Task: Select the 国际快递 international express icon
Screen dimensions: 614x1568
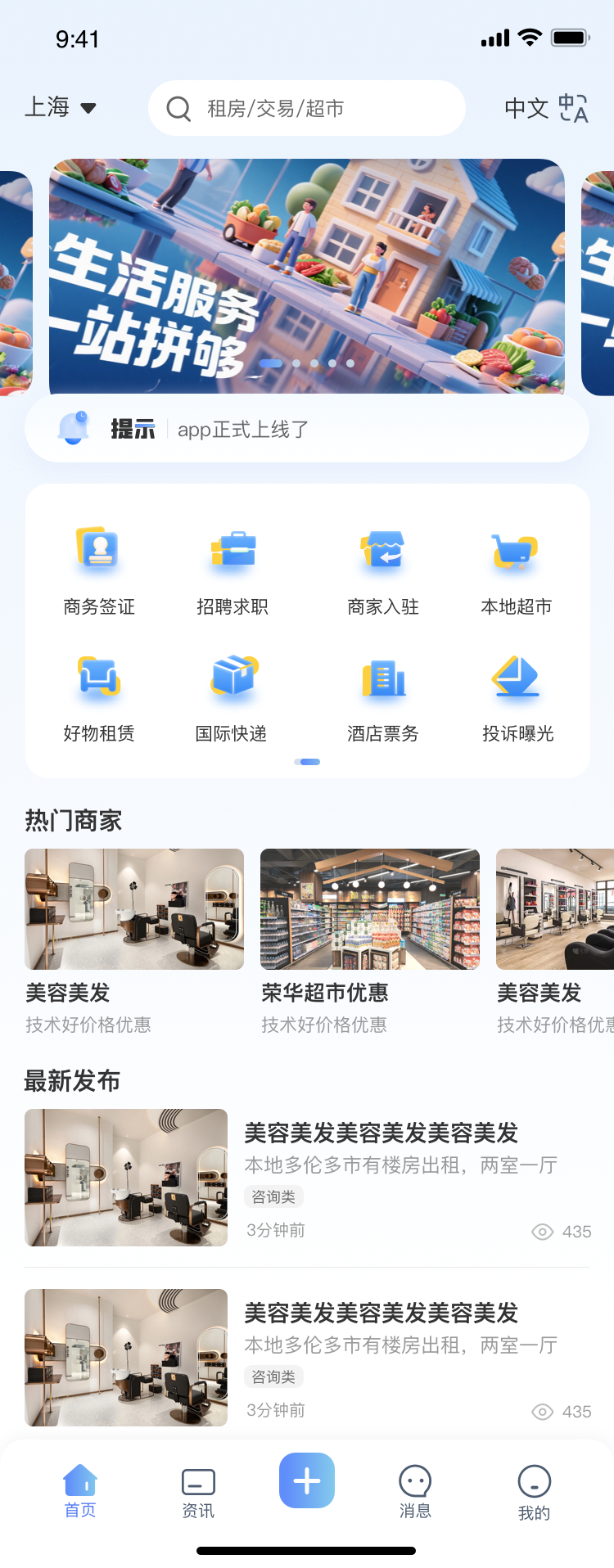Action: tap(233, 696)
